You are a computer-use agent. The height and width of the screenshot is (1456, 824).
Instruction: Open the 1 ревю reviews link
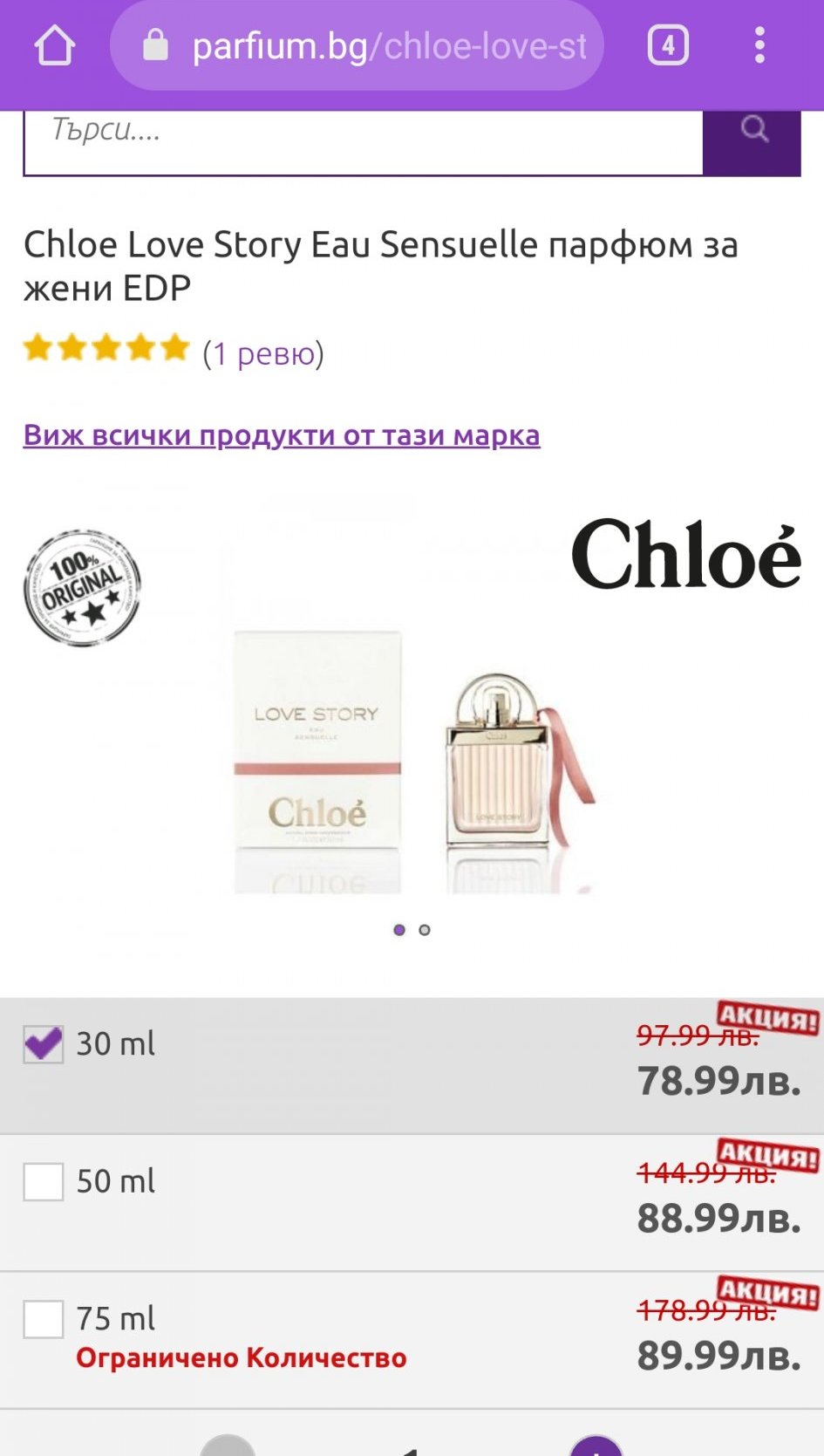(263, 354)
